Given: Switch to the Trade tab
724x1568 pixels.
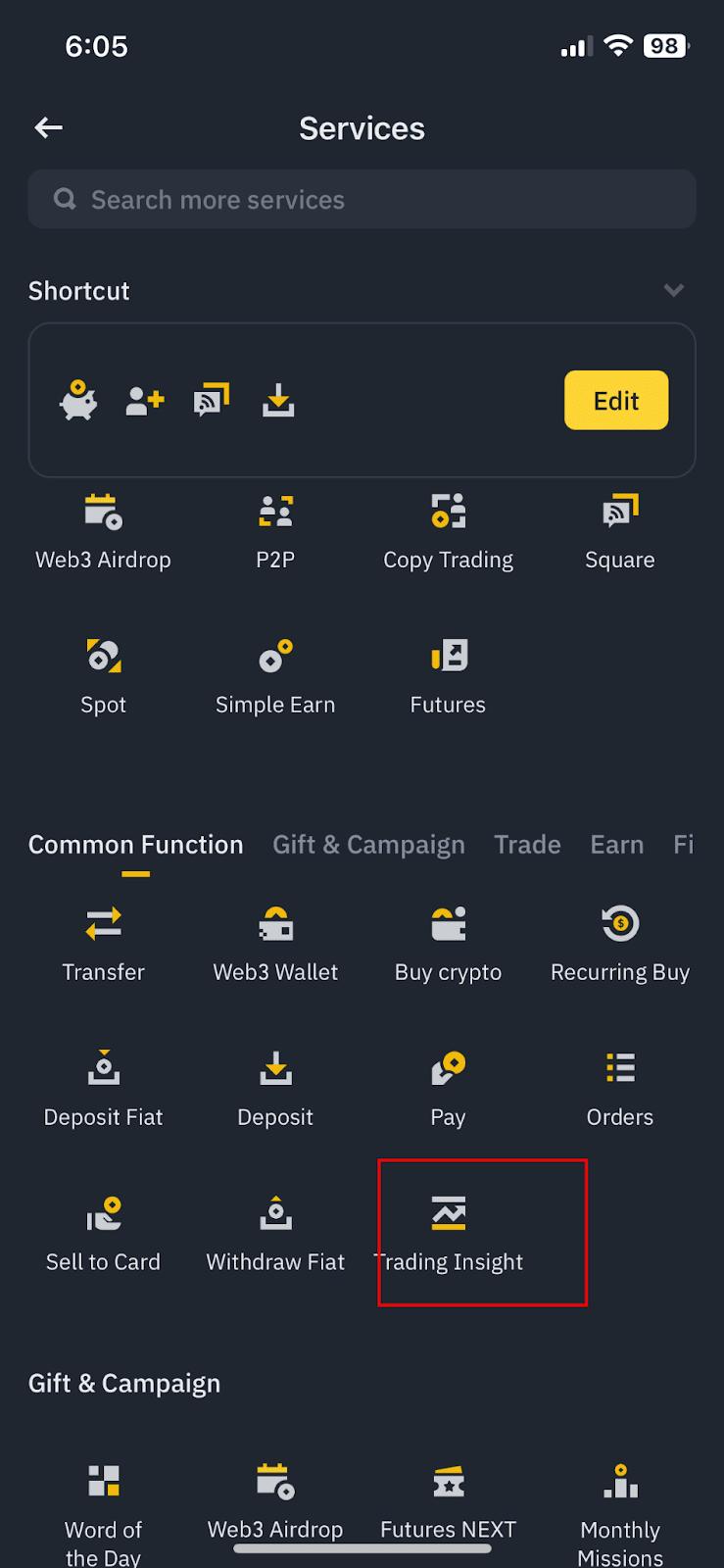Looking at the screenshot, I should tap(527, 845).
